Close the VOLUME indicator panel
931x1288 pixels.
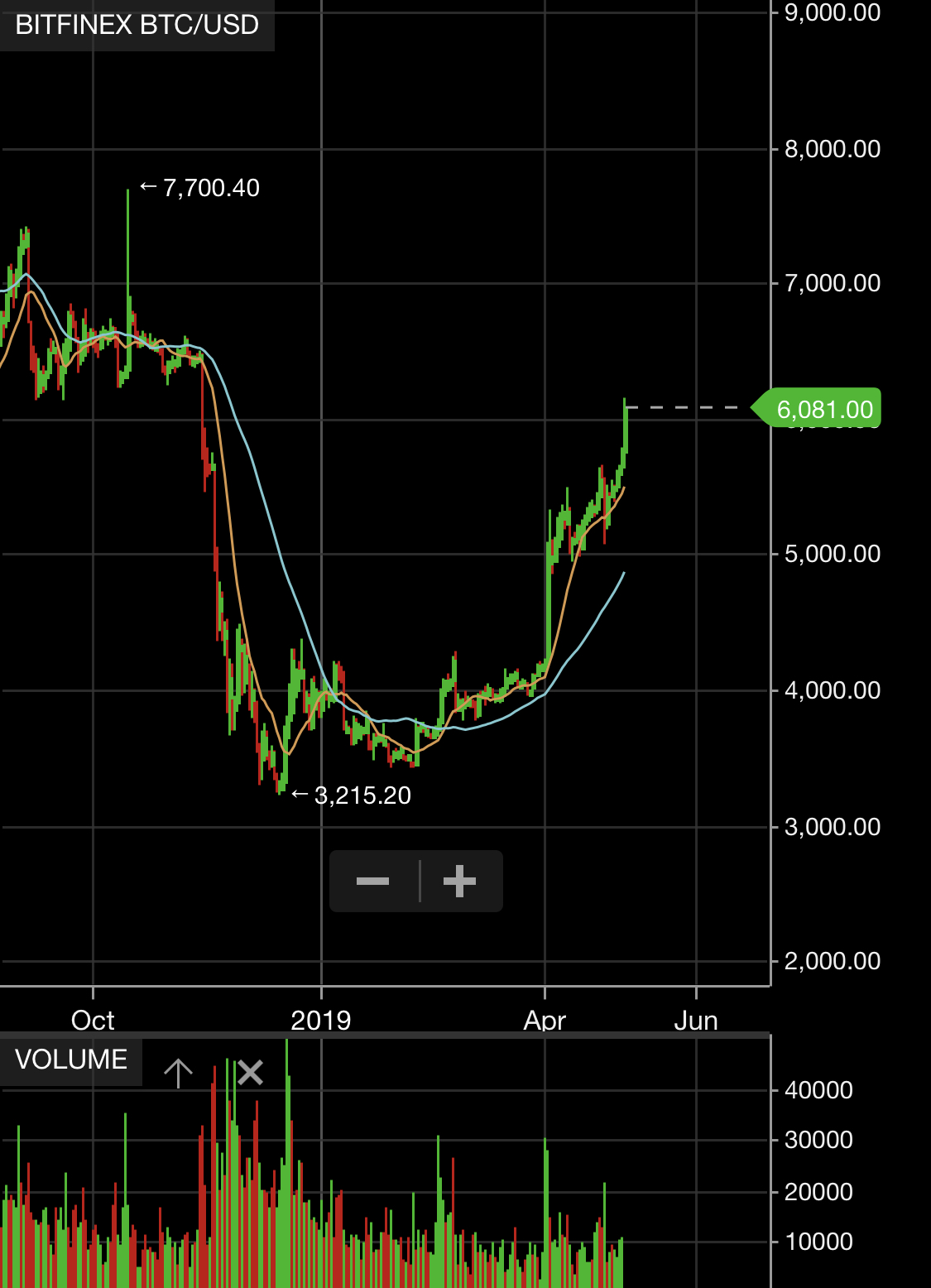250,1073
